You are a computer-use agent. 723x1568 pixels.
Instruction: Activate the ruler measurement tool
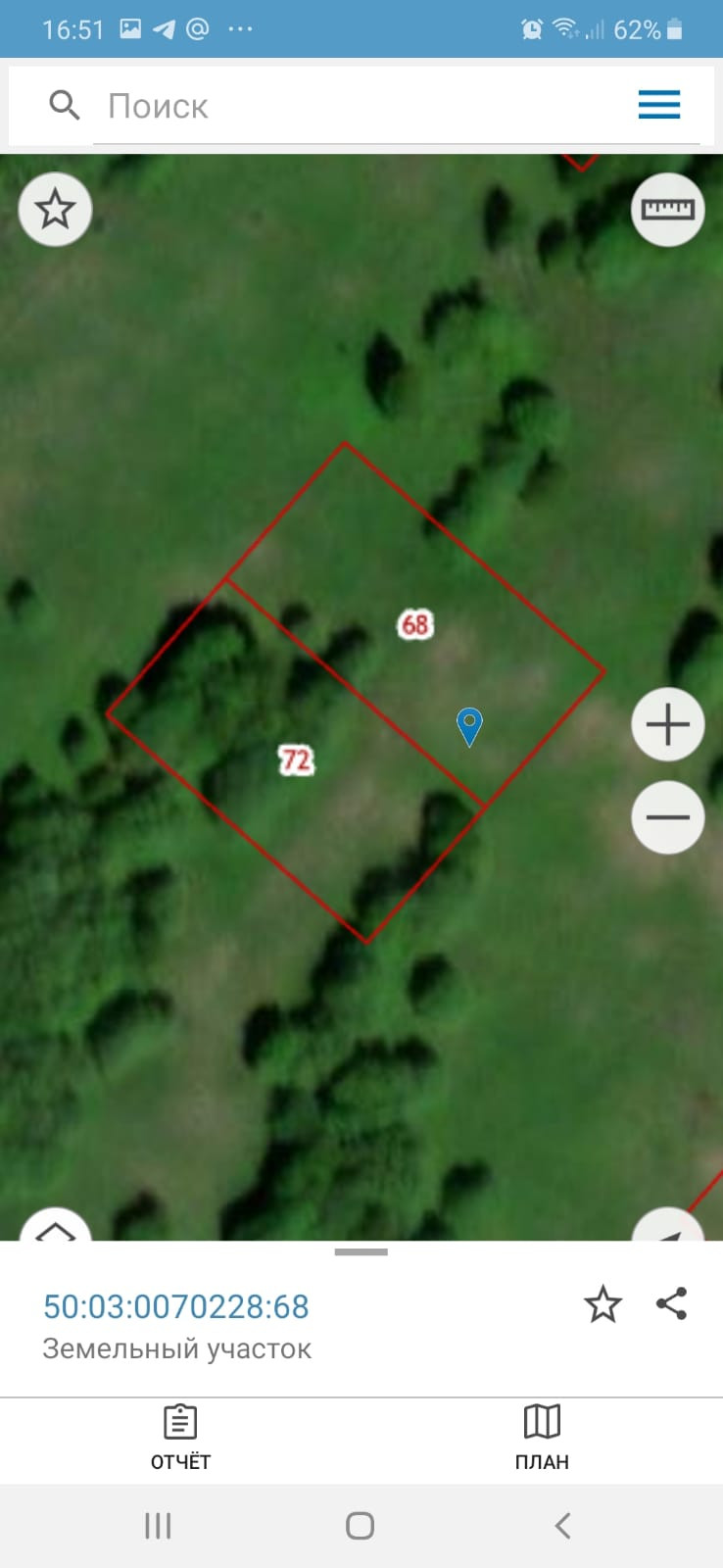click(668, 209)
